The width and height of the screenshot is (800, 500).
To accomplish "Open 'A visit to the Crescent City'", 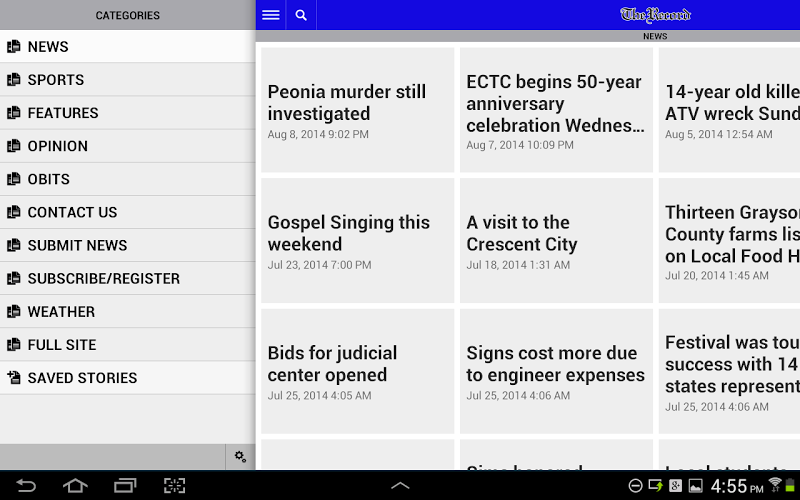I will tap(555, 240).
